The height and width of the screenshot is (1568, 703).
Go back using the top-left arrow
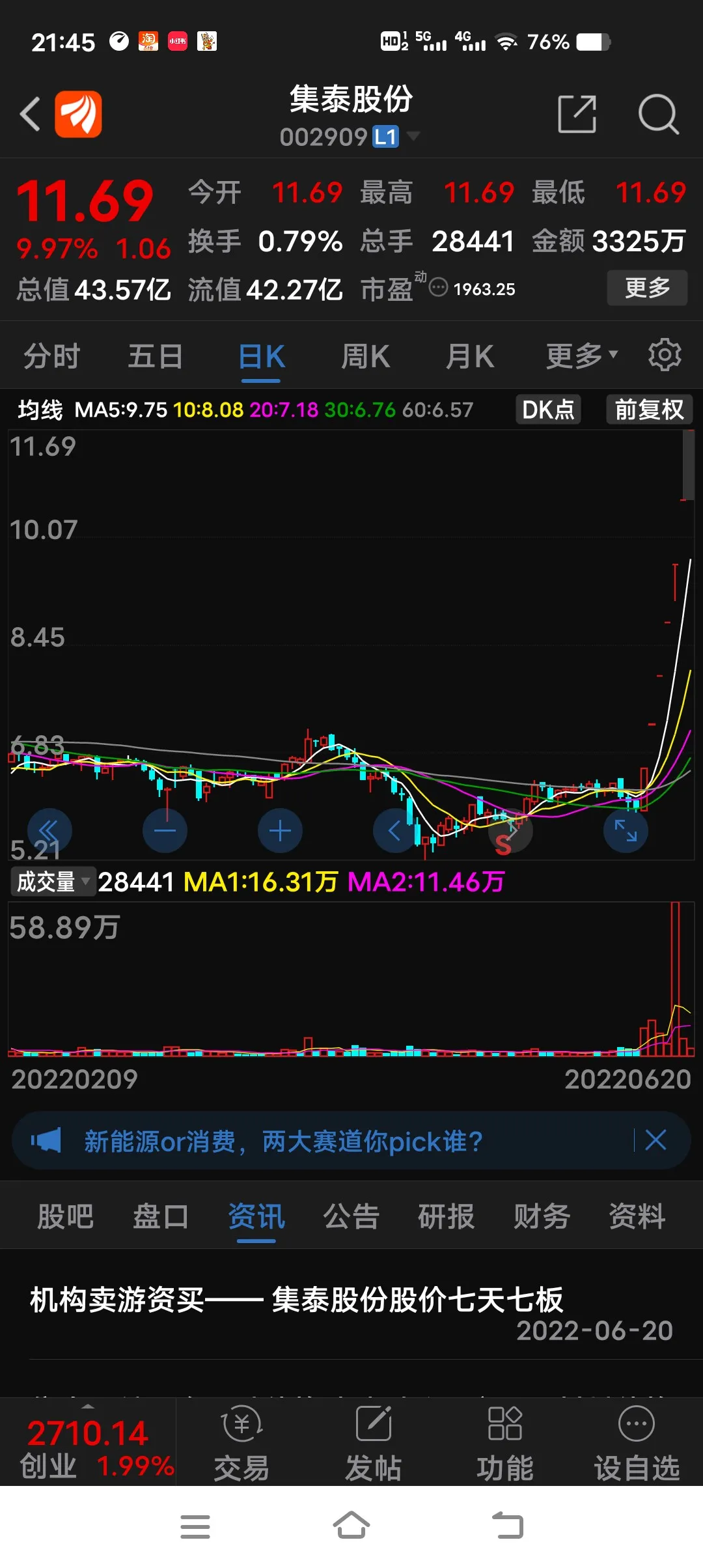pos(30,115)
